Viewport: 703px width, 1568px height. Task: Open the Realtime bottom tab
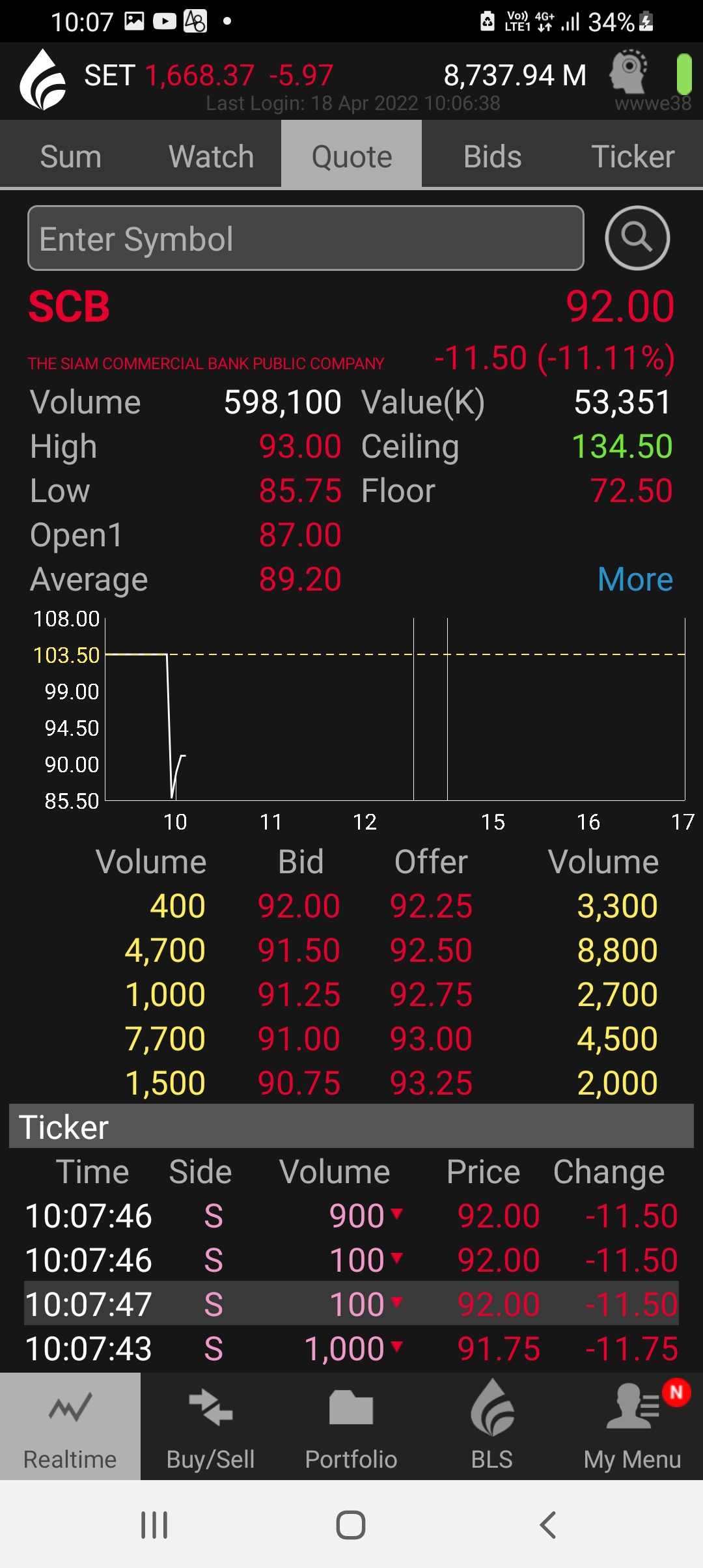[70, 1426]
